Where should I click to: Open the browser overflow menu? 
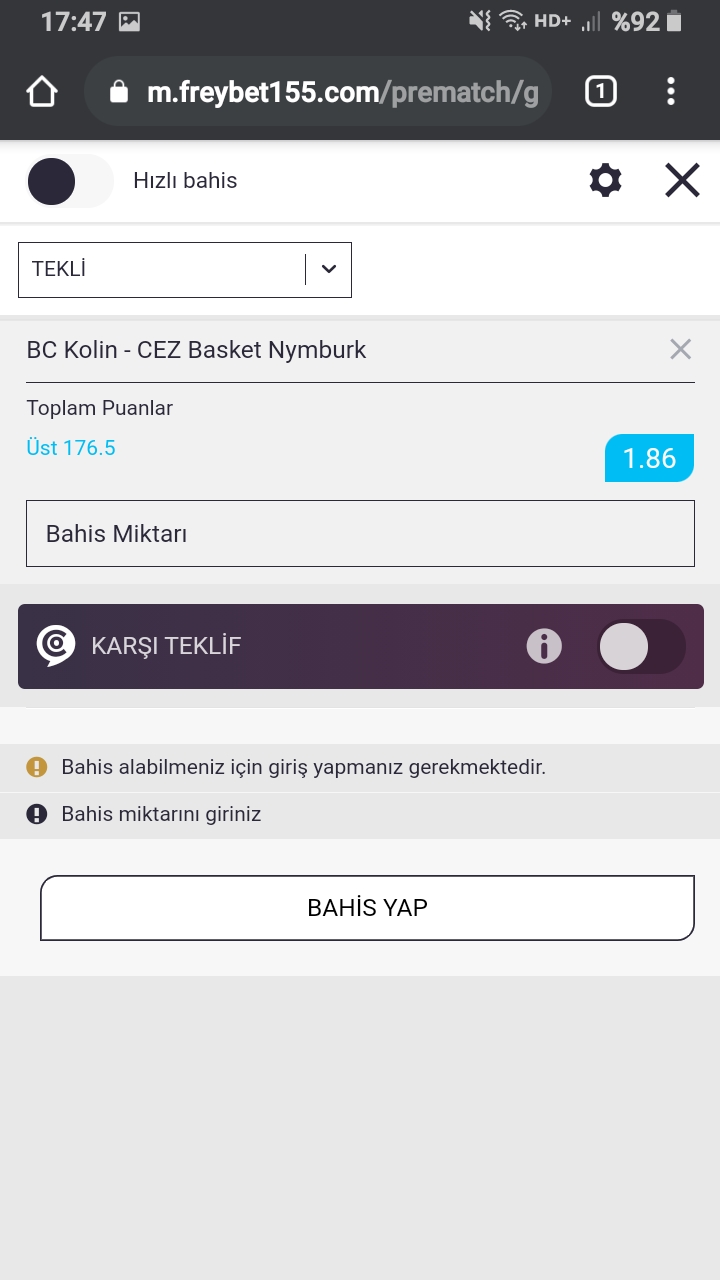coord(671,92)
